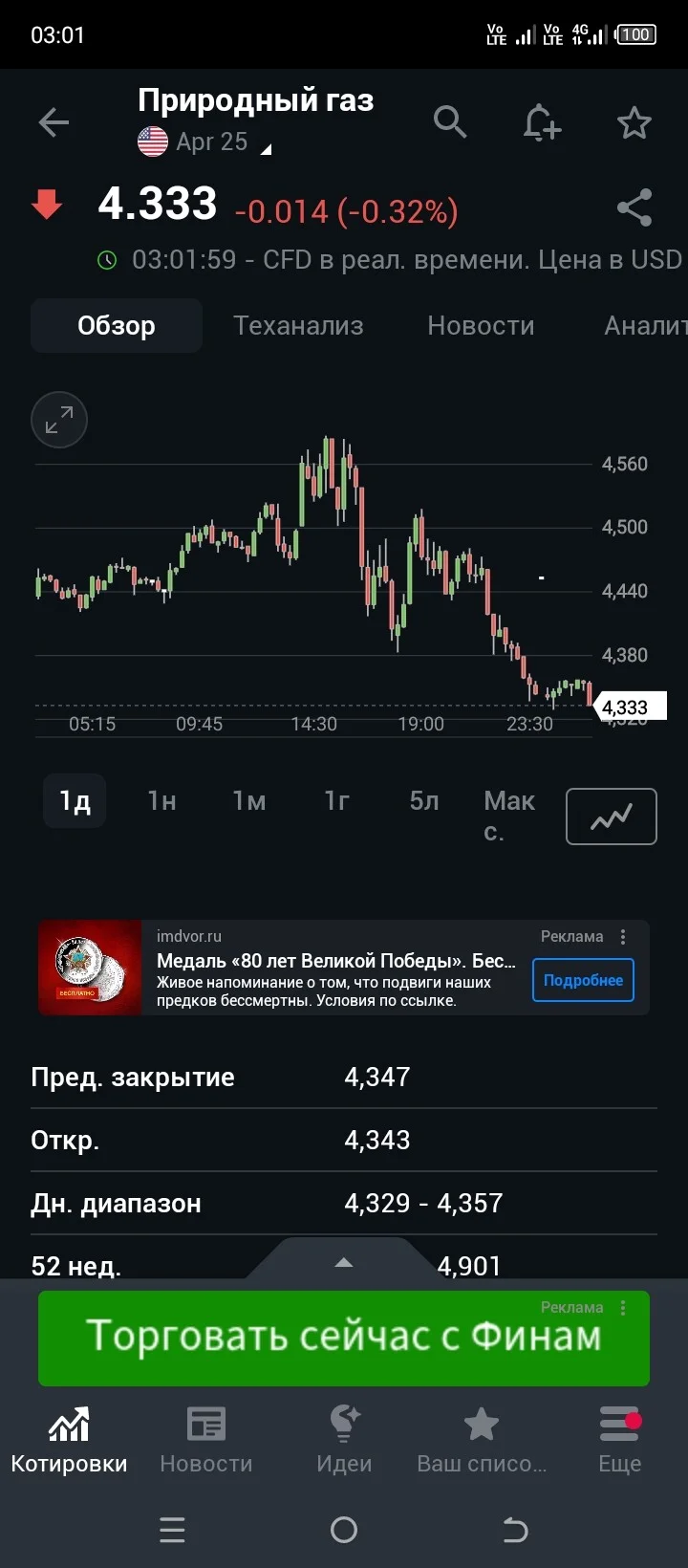Switch to the Теханализ tab
This screenshot has width=688, height=1568.
298,326
